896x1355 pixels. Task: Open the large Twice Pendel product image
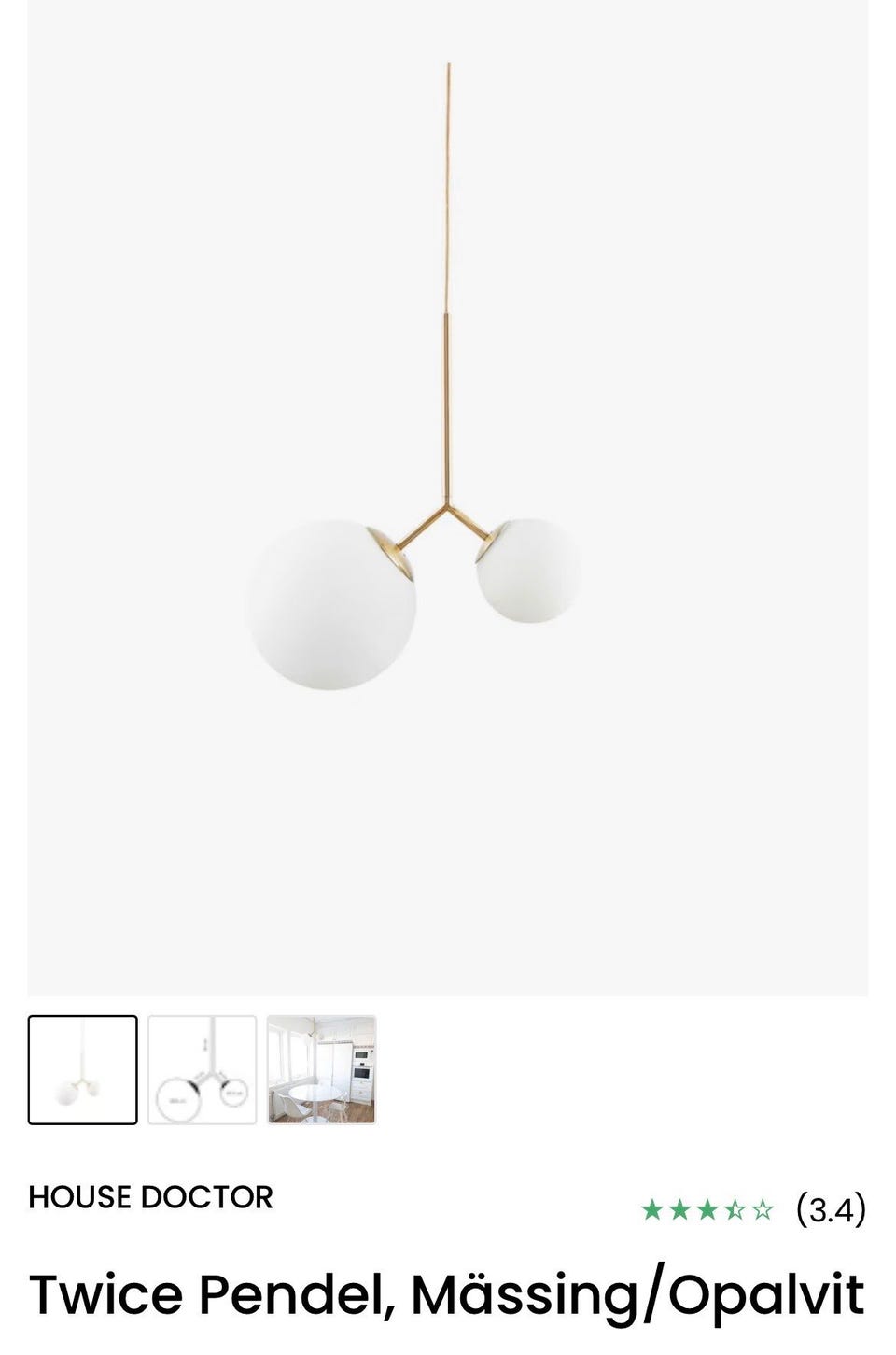448,498
